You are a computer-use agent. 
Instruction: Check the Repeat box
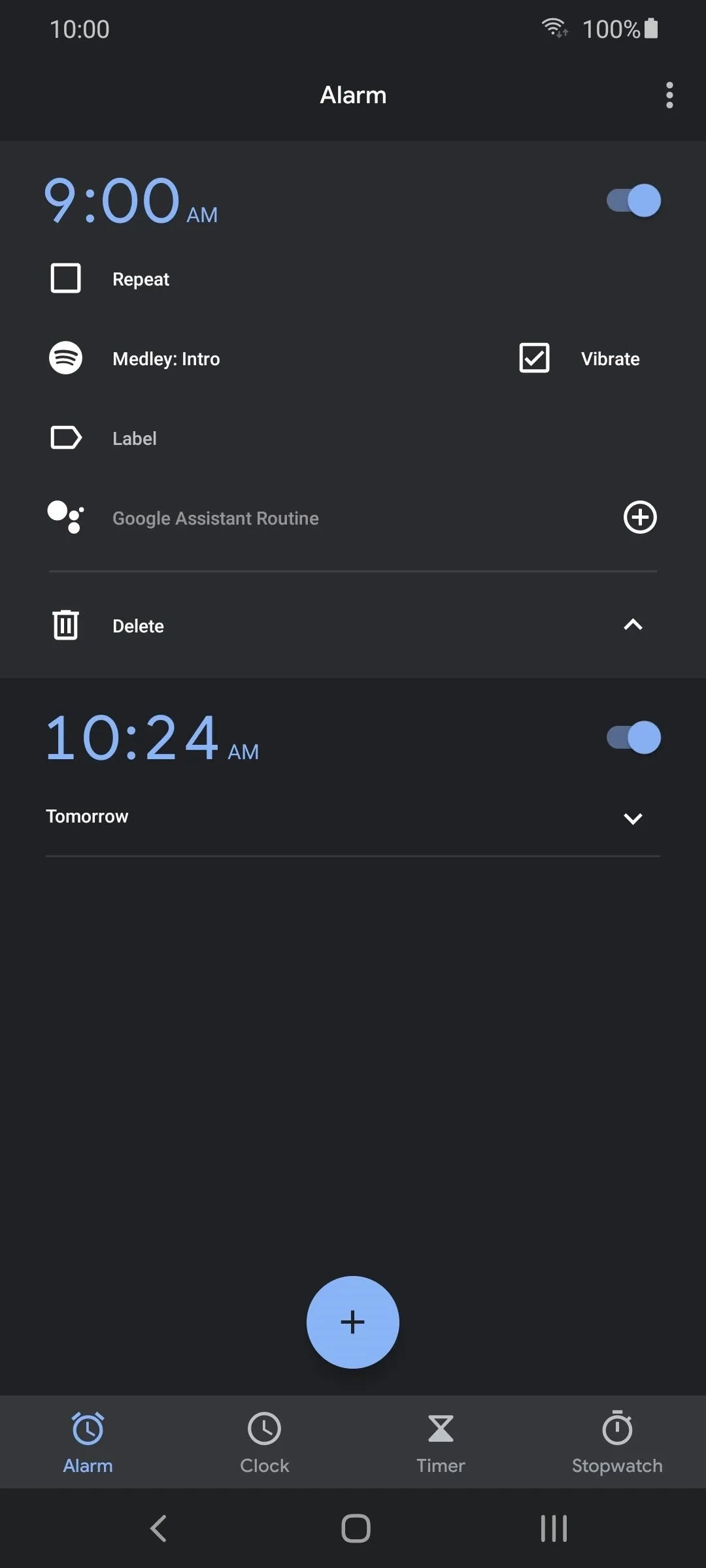[66, 278]
